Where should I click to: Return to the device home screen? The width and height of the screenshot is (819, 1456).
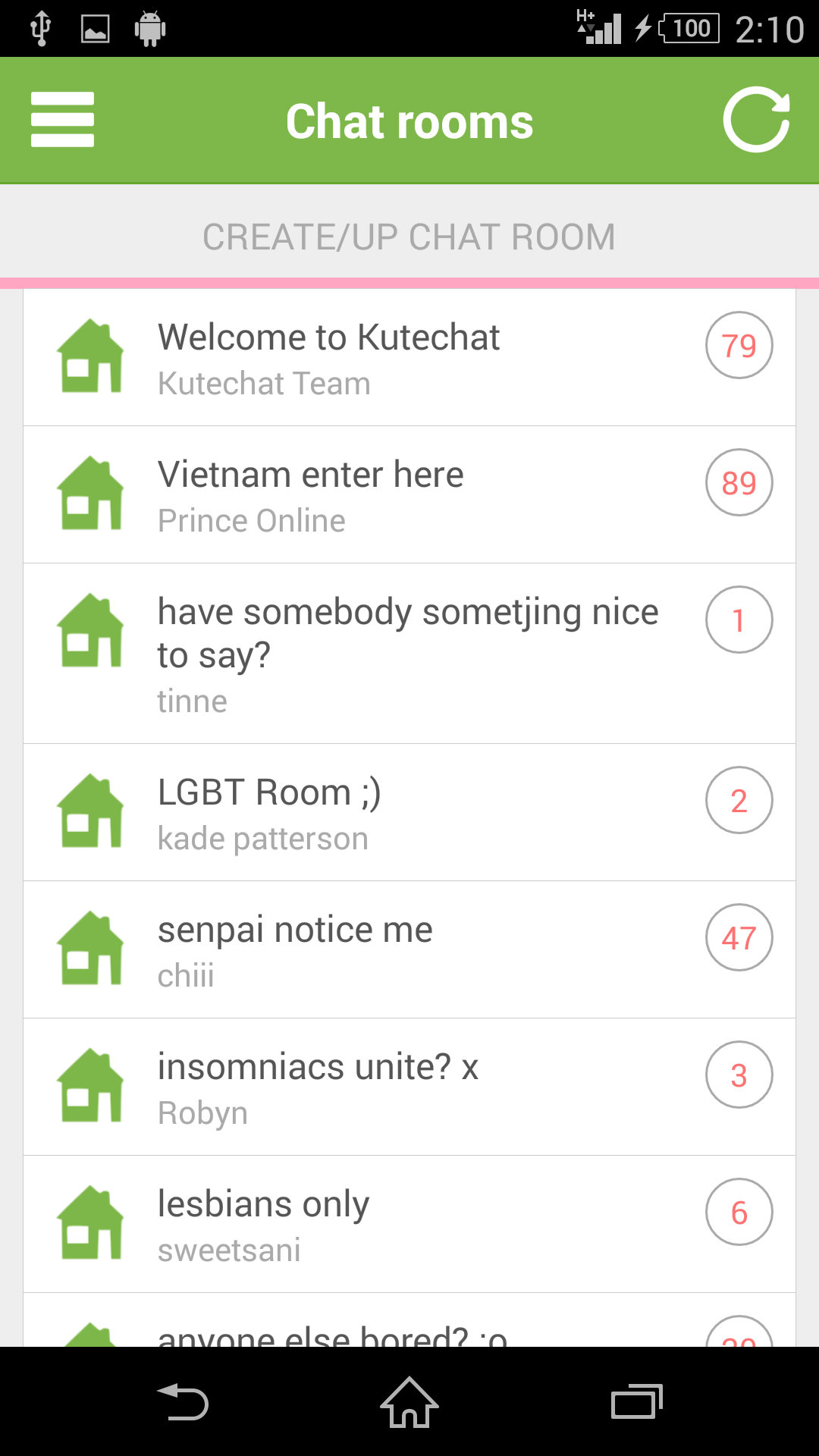tap(409, 1401)
